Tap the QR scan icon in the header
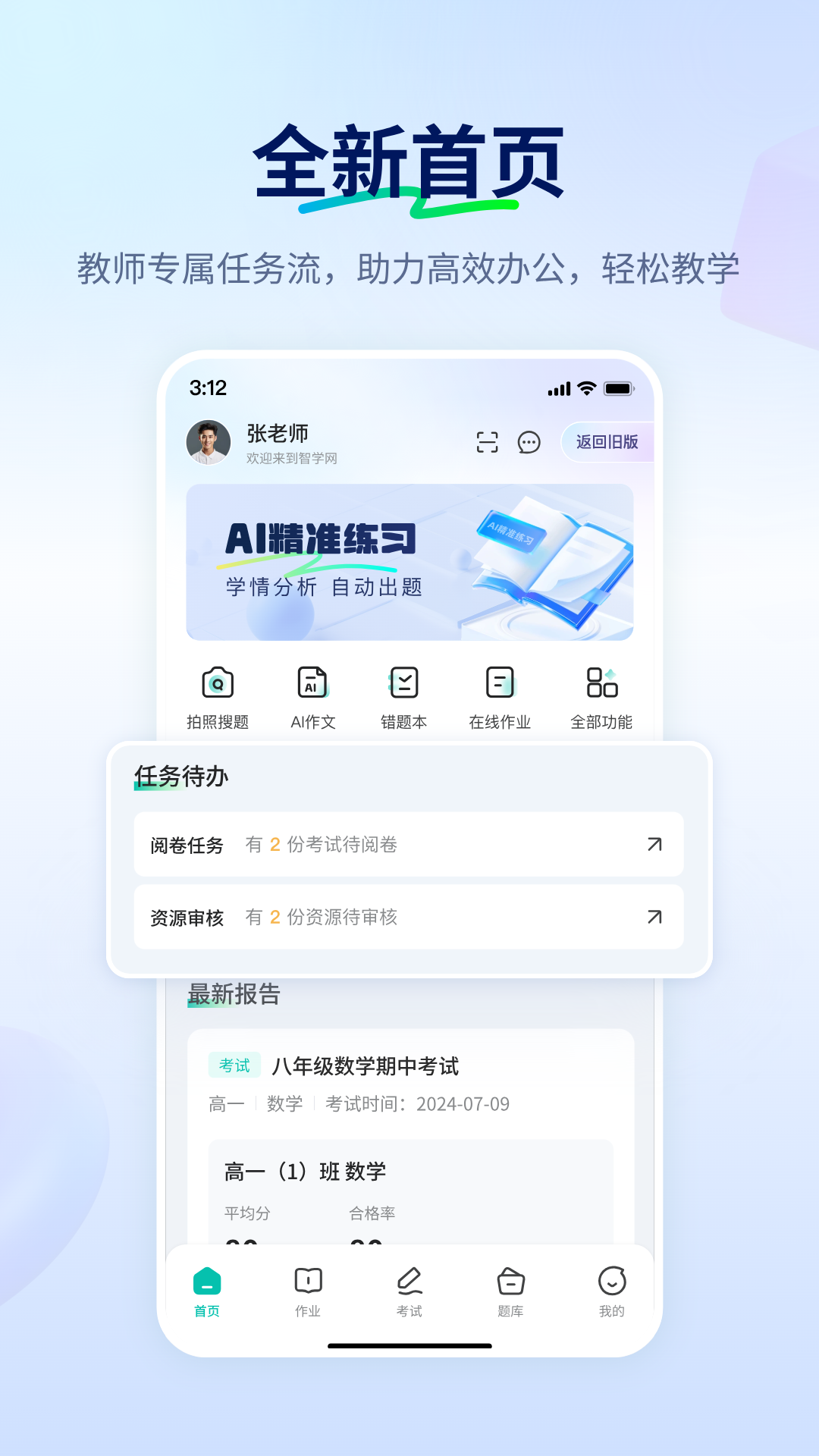 pos(488,442)
